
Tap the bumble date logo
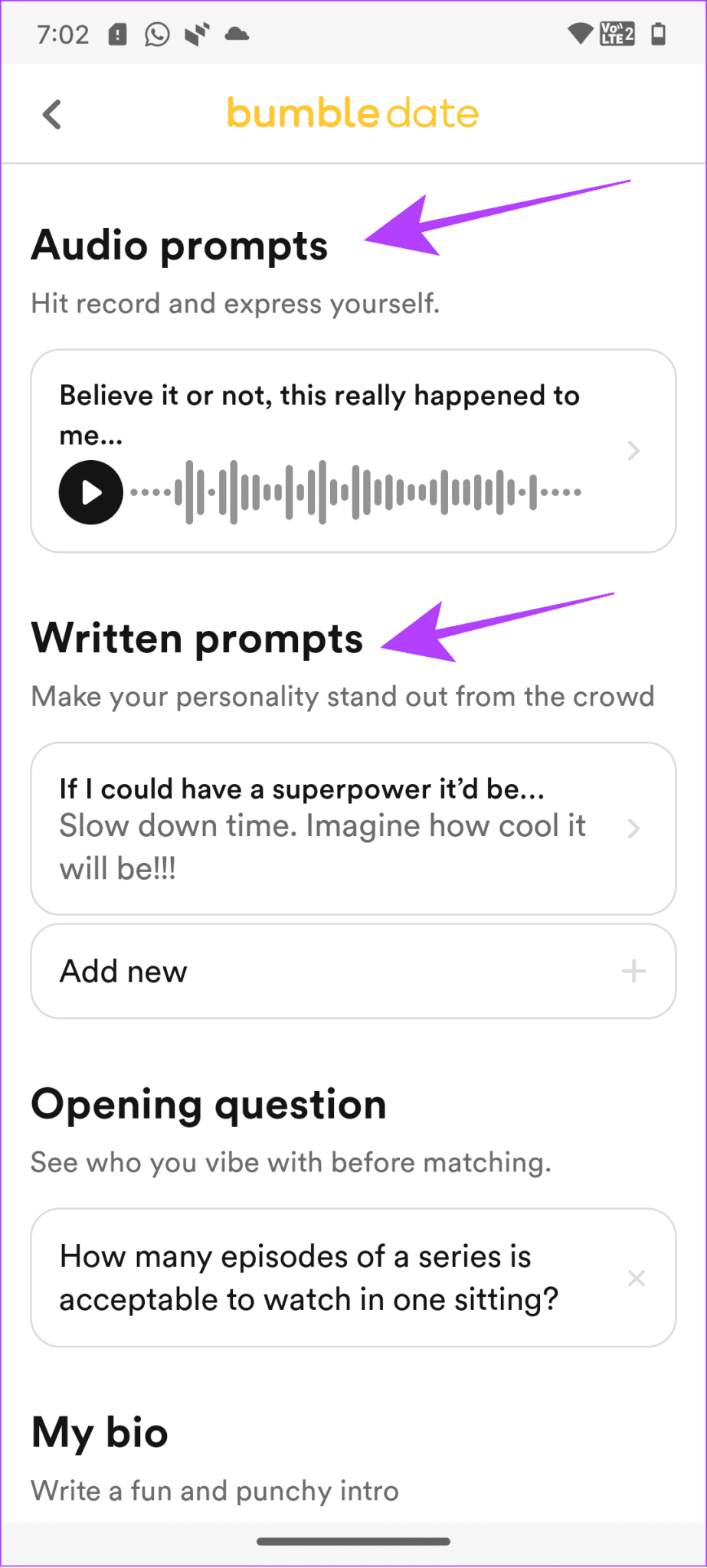[x=352, y=113]
